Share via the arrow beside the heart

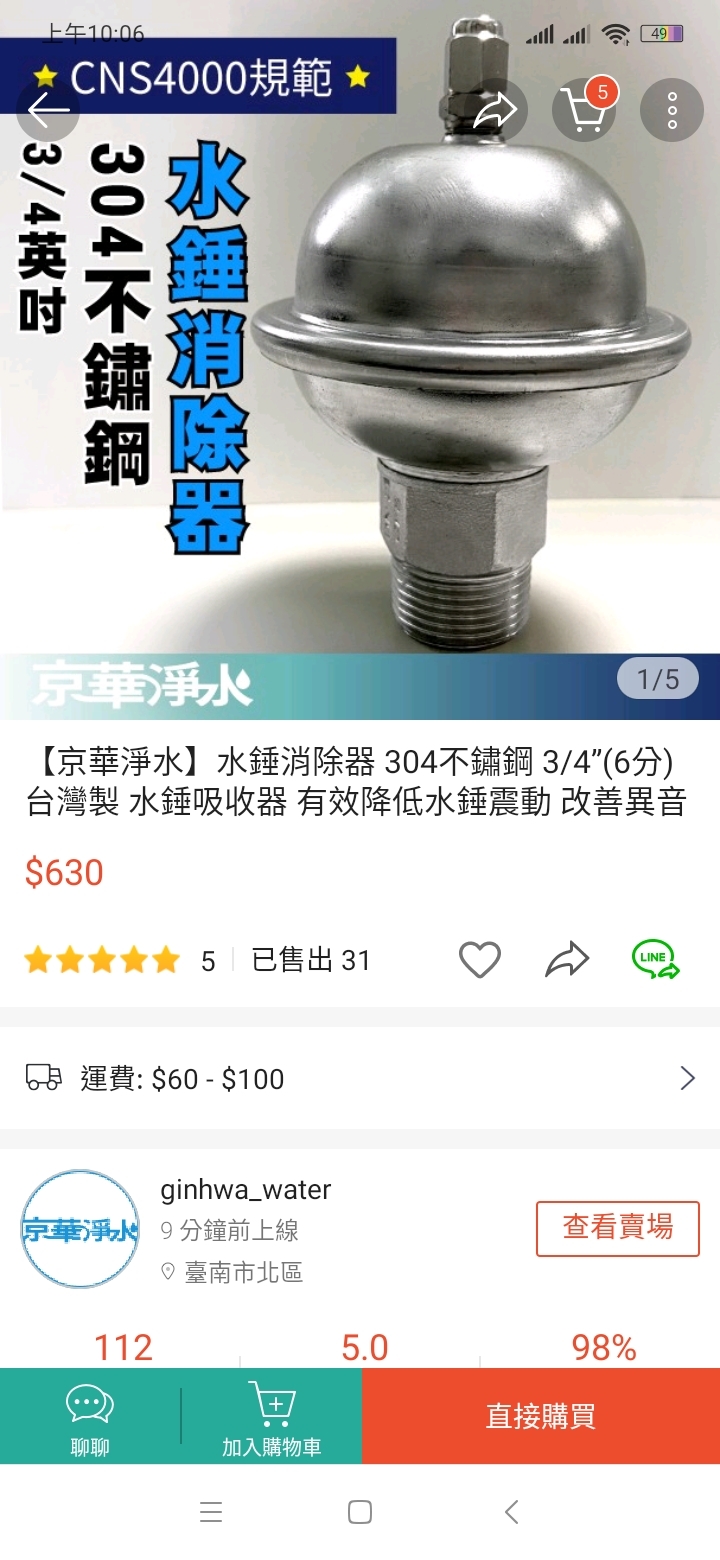(567, 960)
